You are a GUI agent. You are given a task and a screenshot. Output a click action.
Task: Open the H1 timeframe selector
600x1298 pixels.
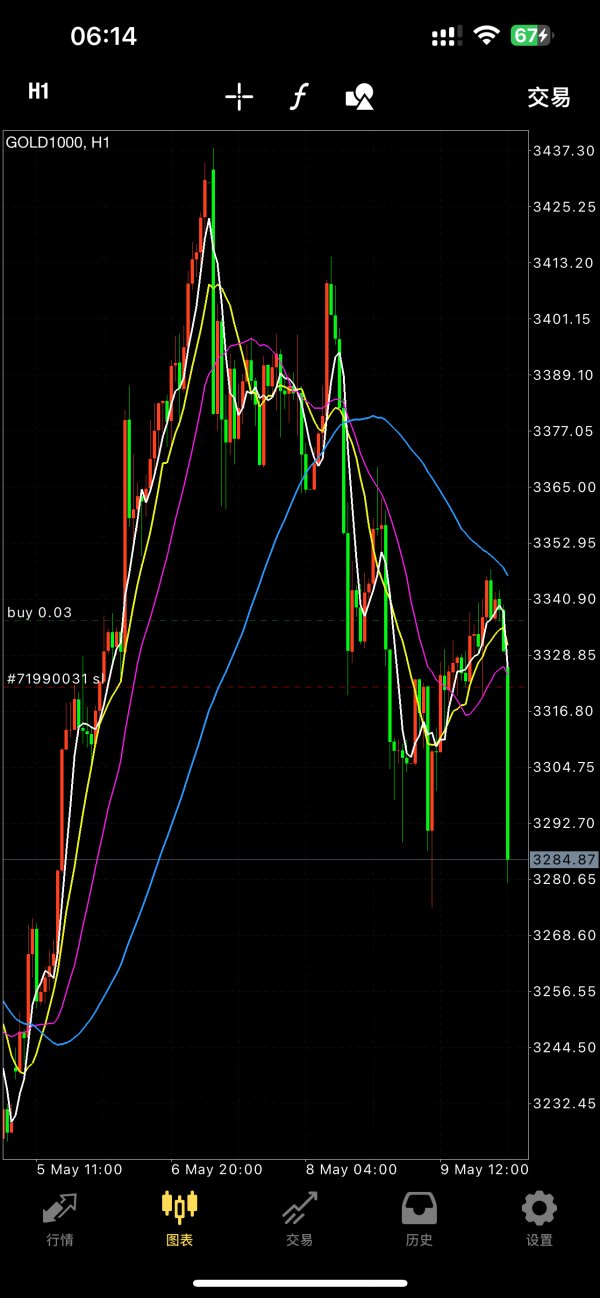[x=38, y=91]
